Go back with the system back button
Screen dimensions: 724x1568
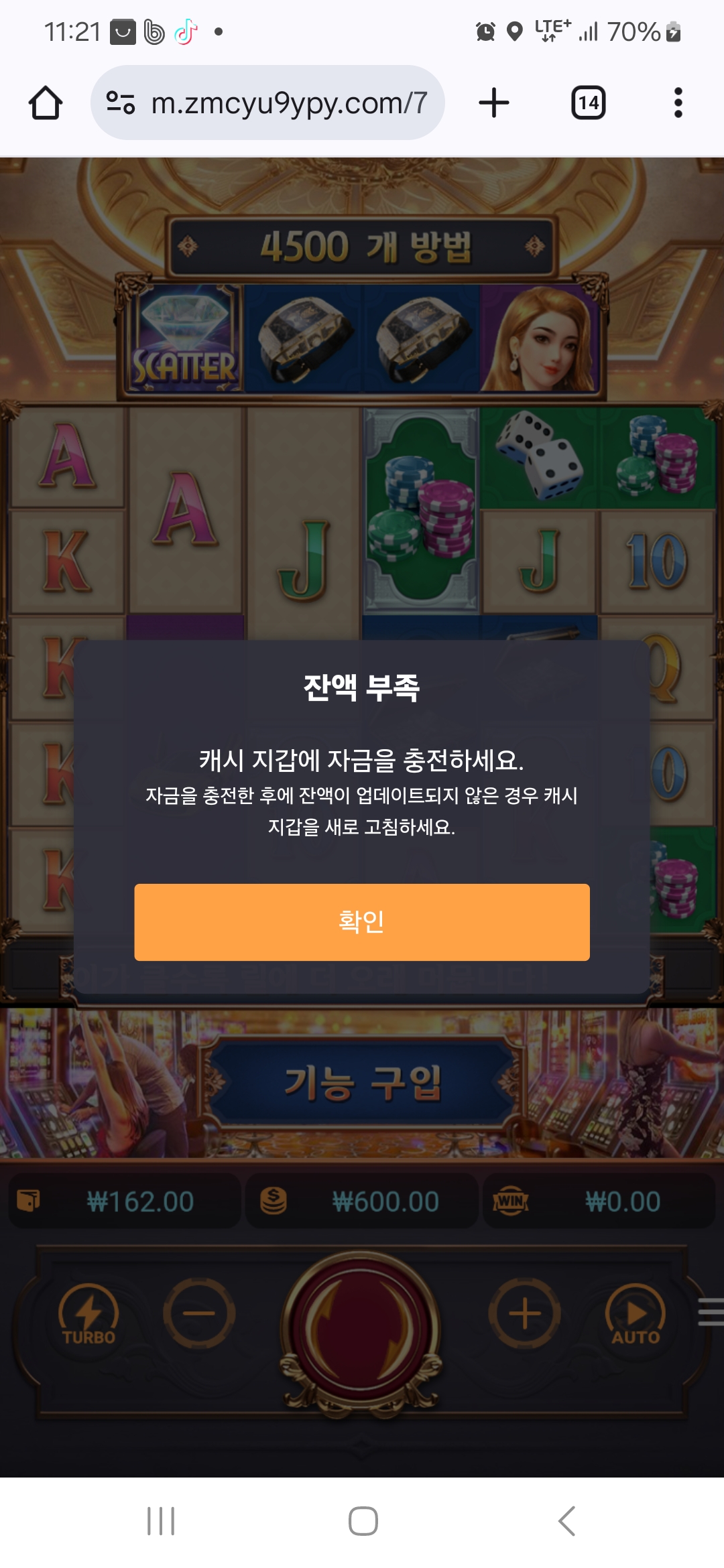pyautogui.click(x=567, y=1520)
